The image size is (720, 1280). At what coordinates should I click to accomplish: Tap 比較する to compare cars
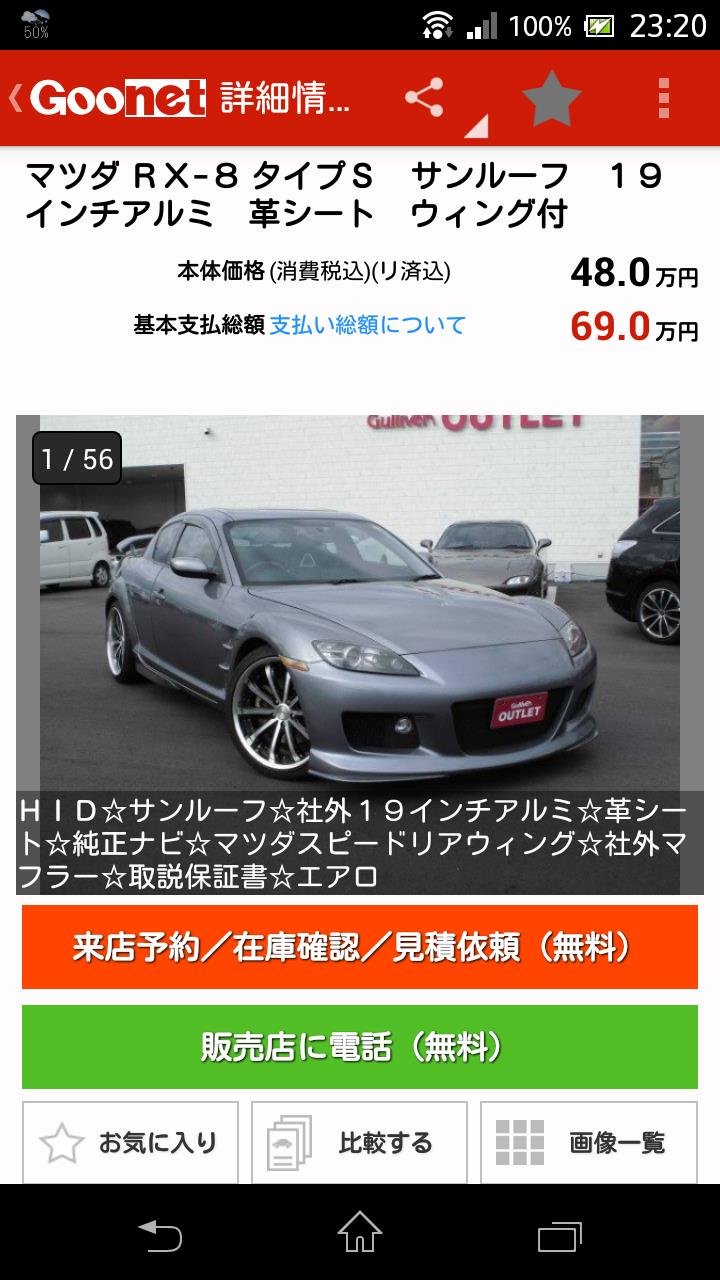coord(359,1143)
